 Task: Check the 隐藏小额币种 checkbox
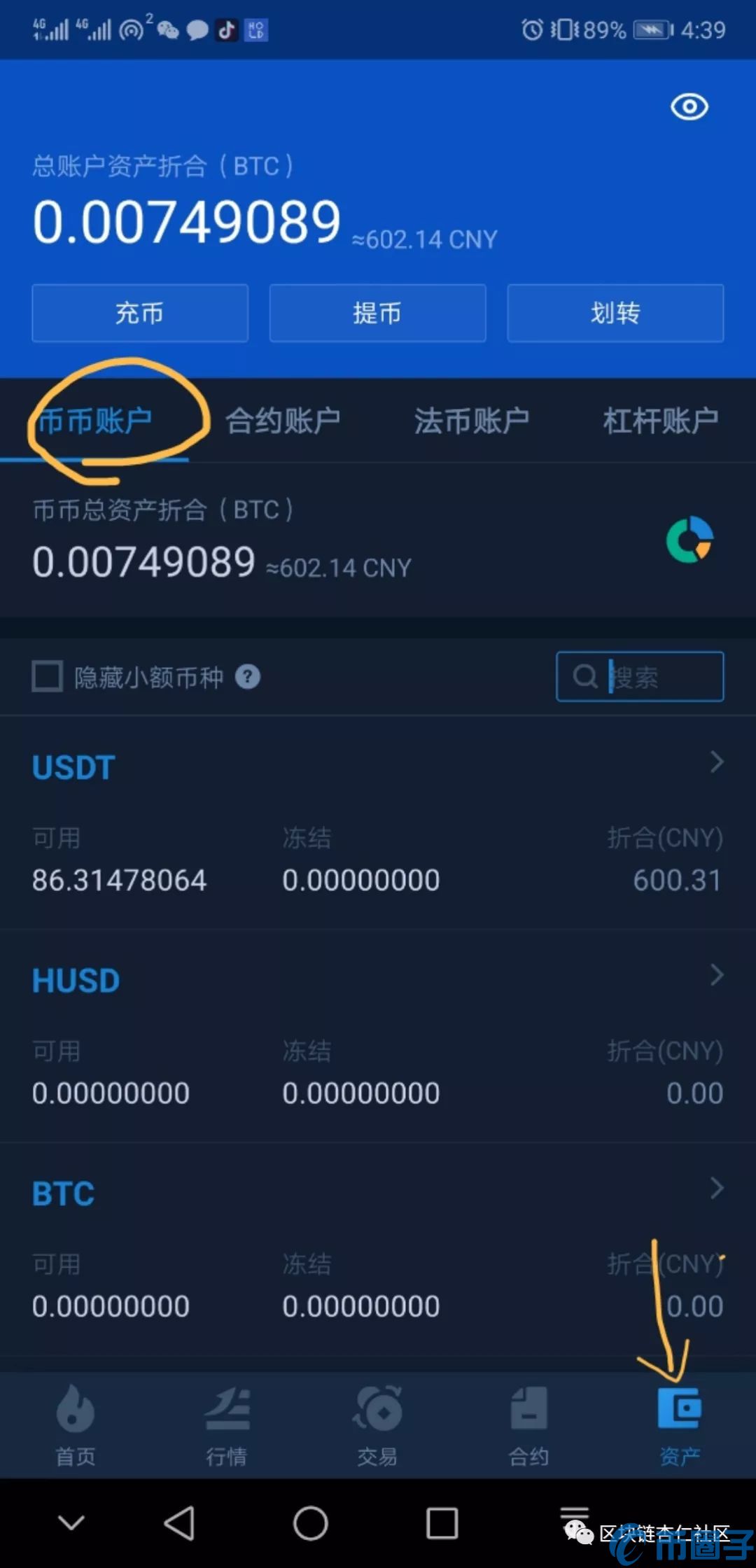click(x=48, y=677)
